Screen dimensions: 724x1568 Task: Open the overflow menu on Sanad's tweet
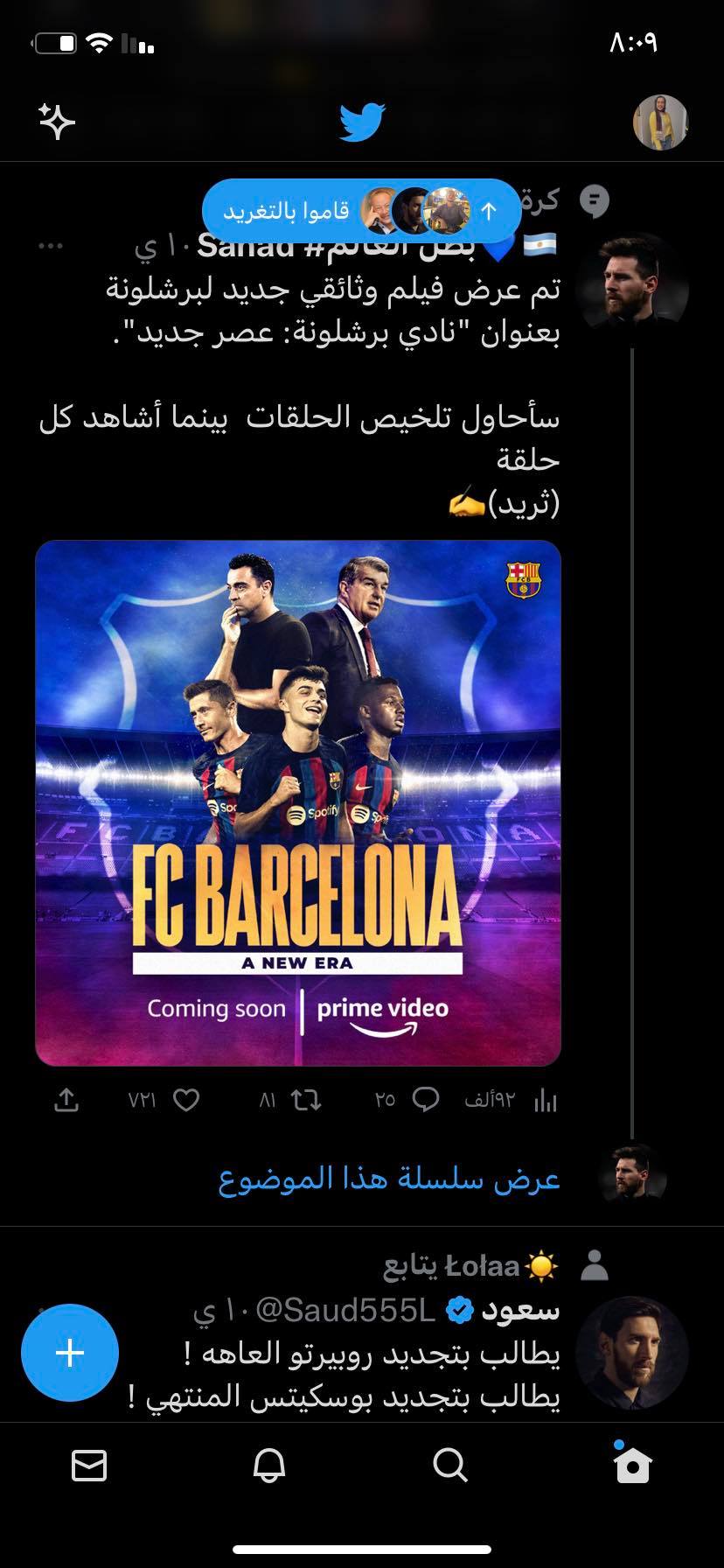click(51, 247)
